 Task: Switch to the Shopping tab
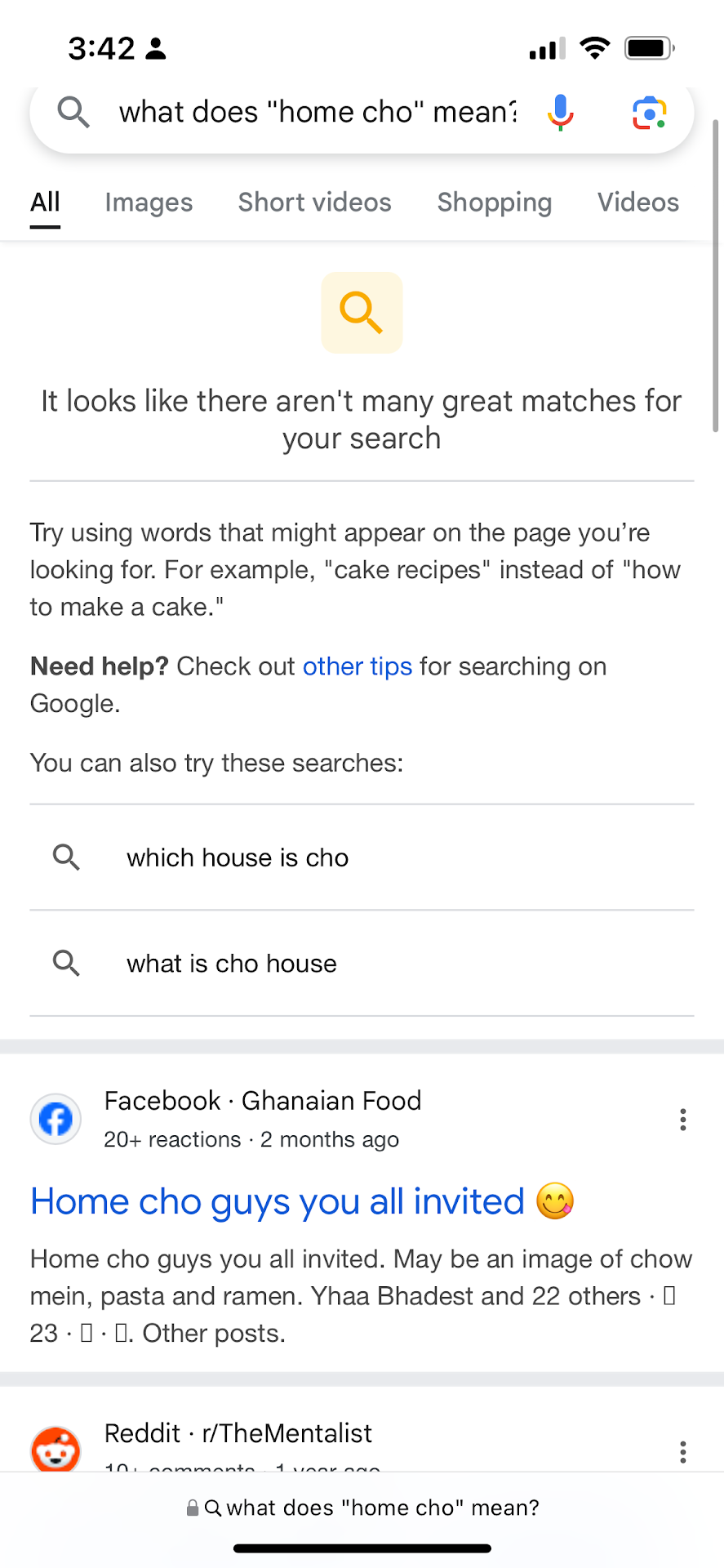494,203
